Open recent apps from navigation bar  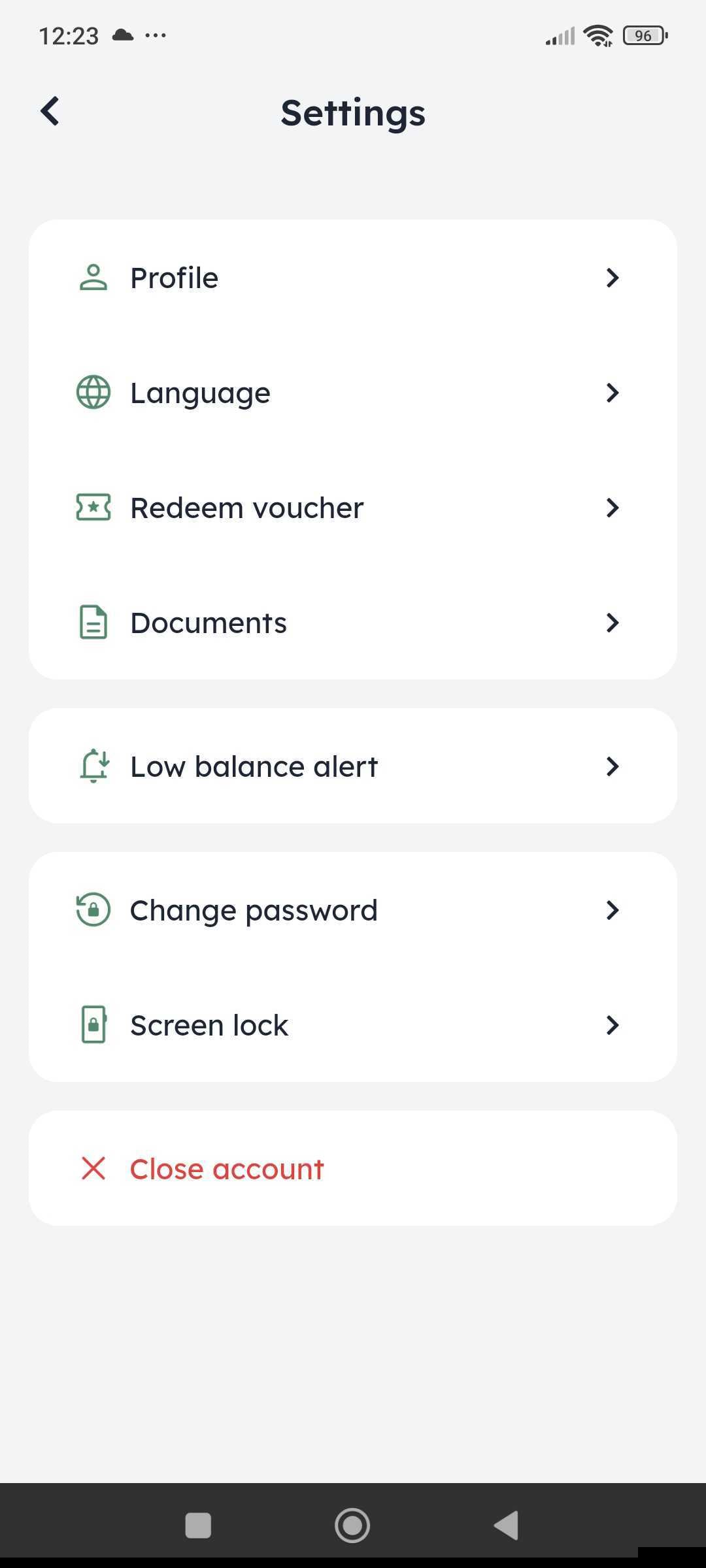pos(198,1525)
